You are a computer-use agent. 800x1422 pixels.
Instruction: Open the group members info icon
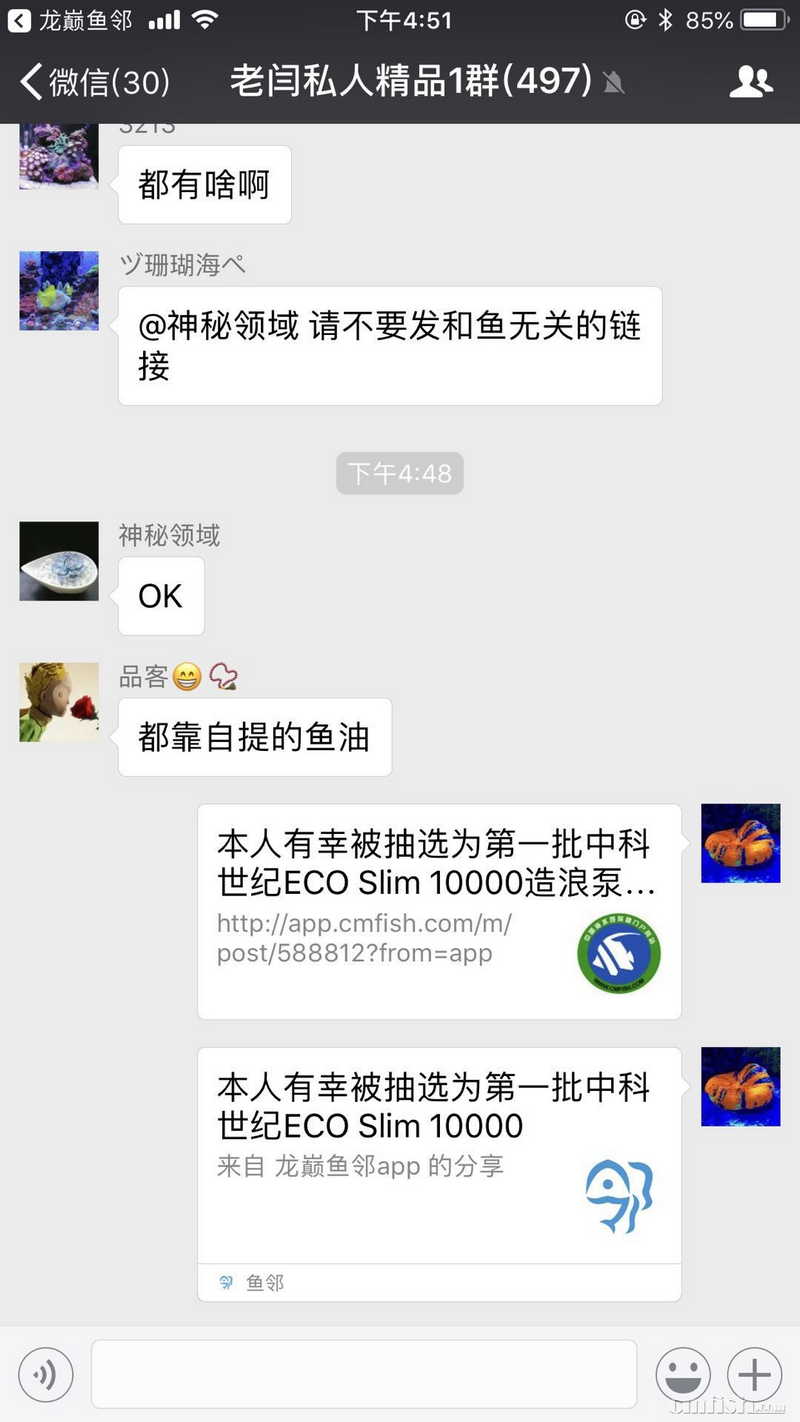(x=751, y=82)
